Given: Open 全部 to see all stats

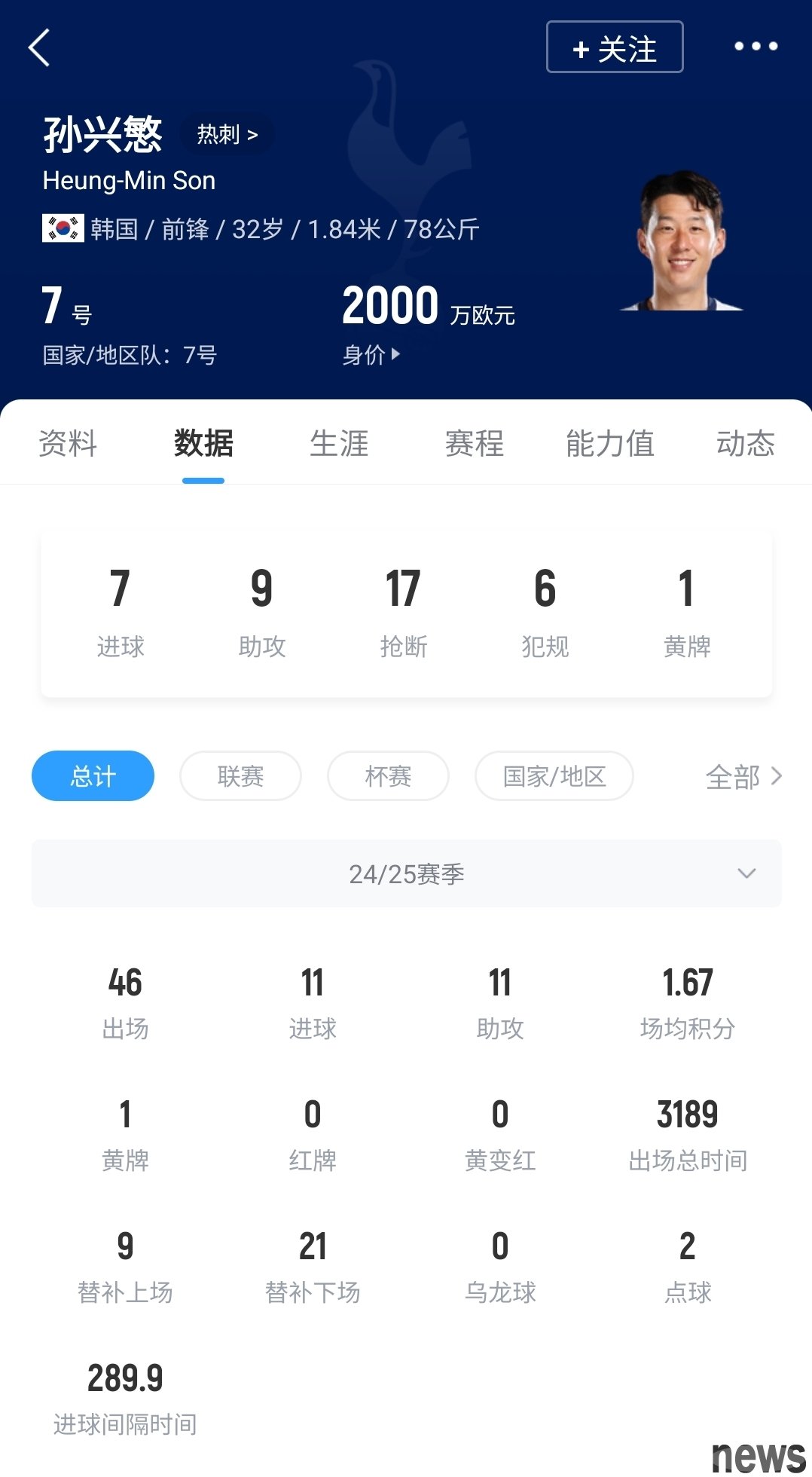Looking at the screenshot, I should click(x=743, y=777).
